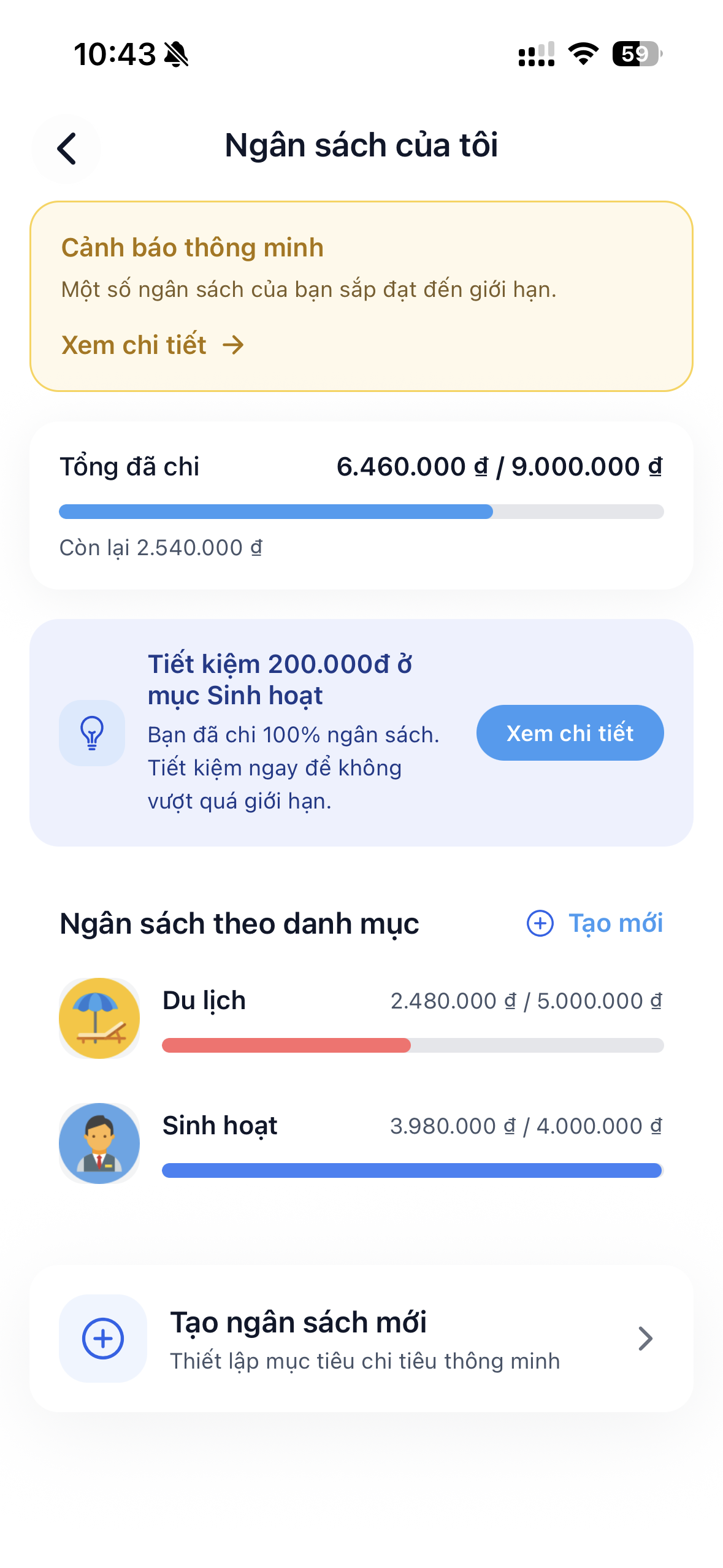Tap the cellular signal strength indicator
The height and width of the screenshot is (1568, 723).
534,55
